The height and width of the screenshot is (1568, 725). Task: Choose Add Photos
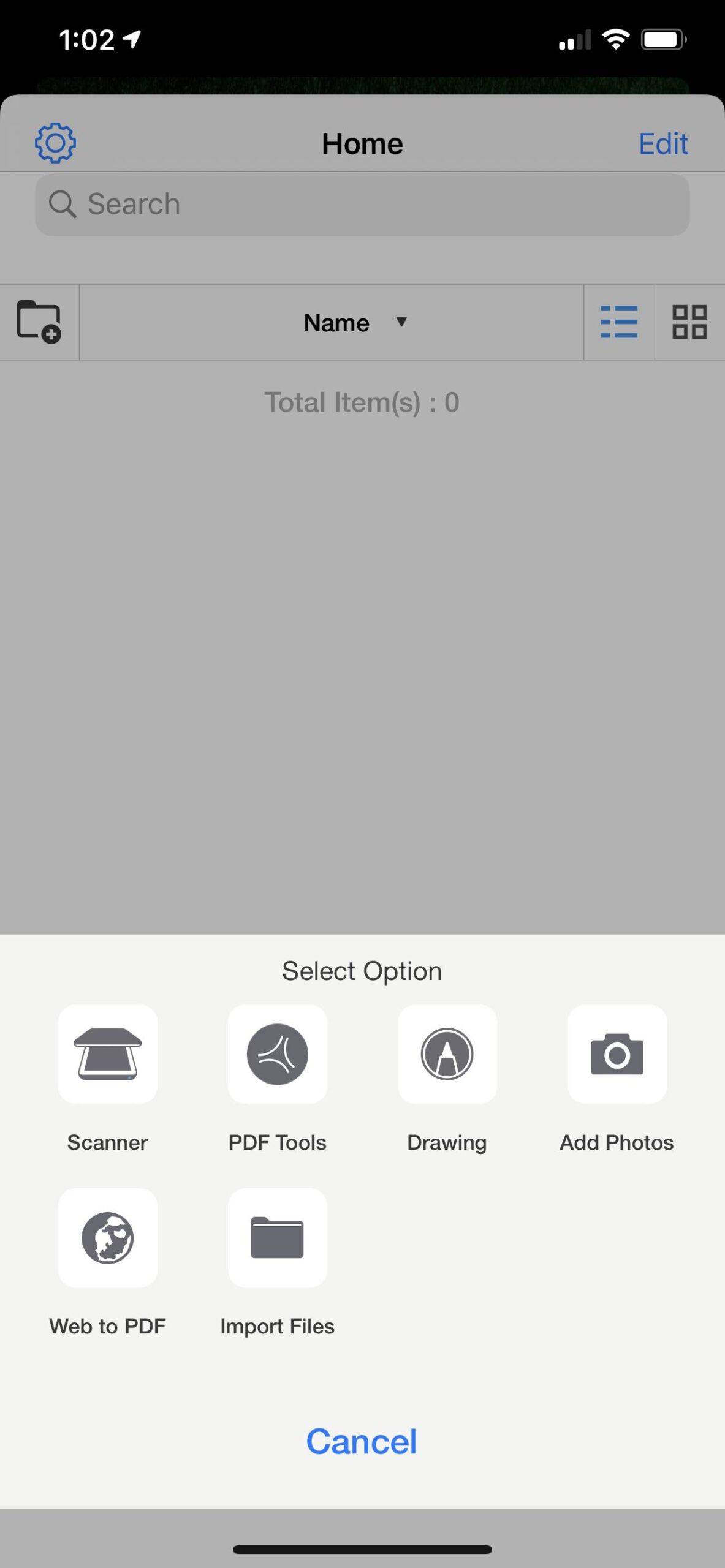[617, 1054]
